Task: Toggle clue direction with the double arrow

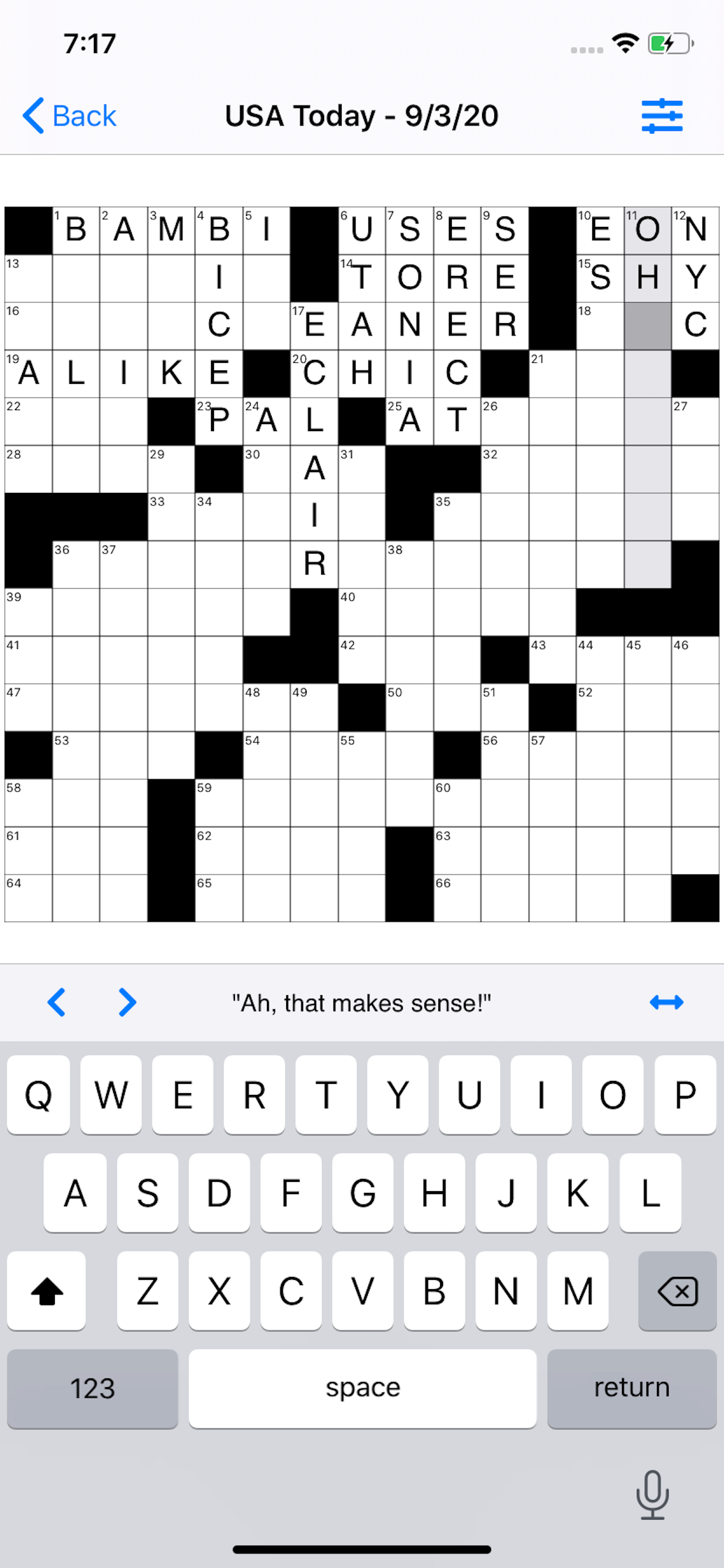Action: [x=666, y=1003]
